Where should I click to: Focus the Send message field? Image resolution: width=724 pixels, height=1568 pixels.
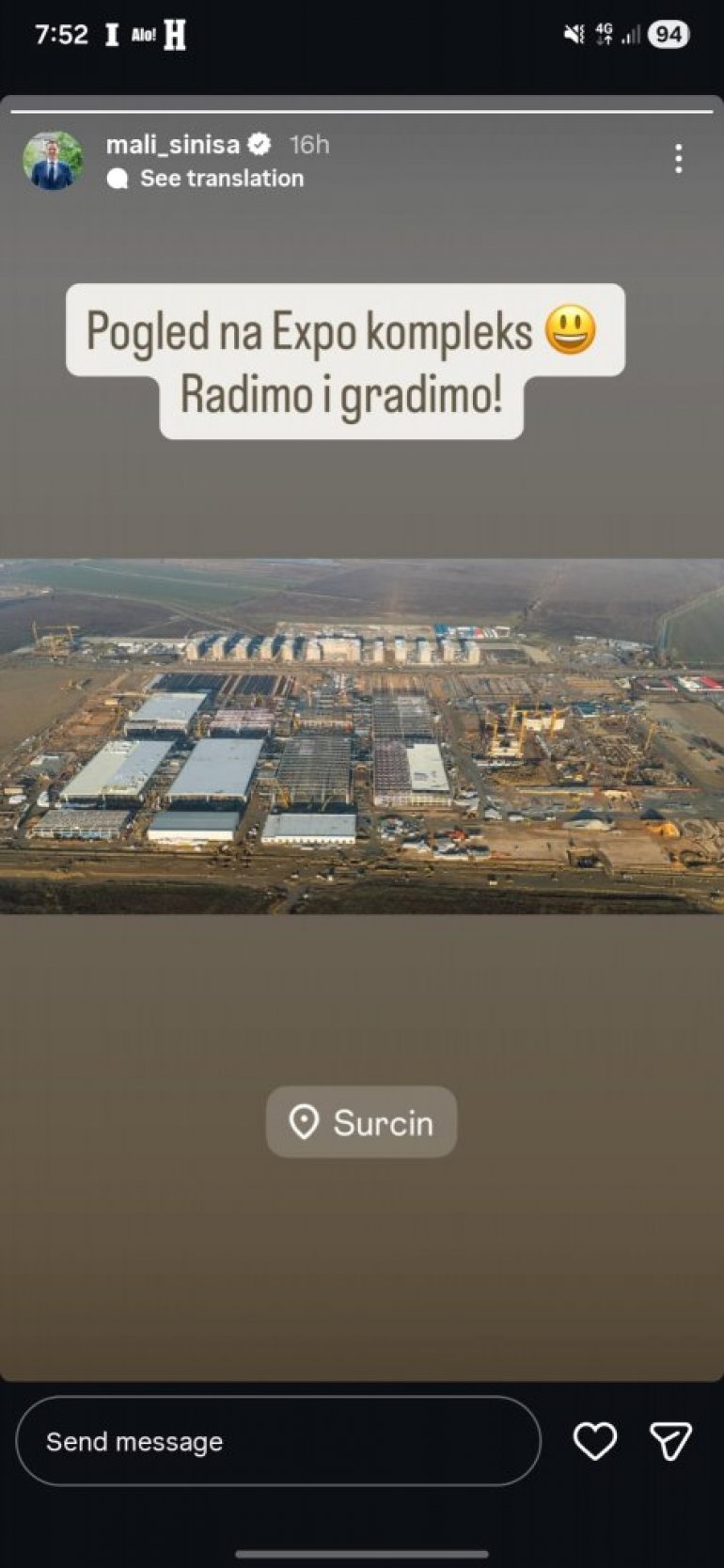coord(278,1441)
